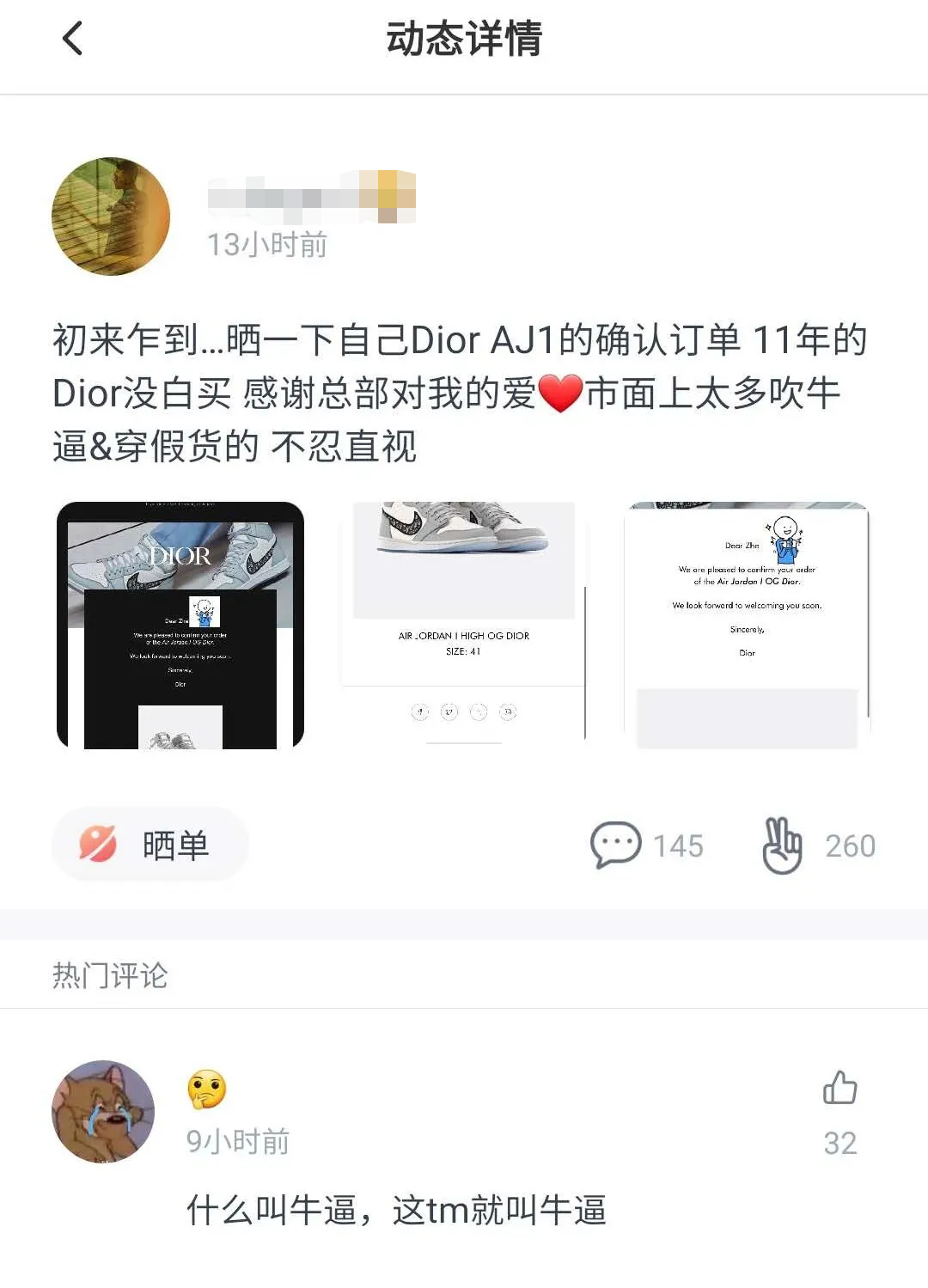The image size is (928, 1288).
Task: Open the comments with 145 replies
Action: 616,845
